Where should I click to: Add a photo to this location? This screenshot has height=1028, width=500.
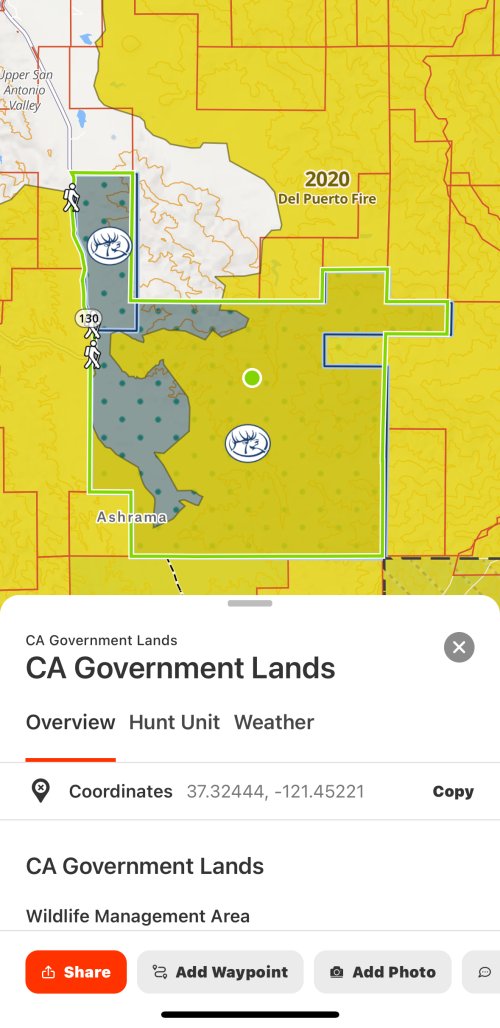383,972
